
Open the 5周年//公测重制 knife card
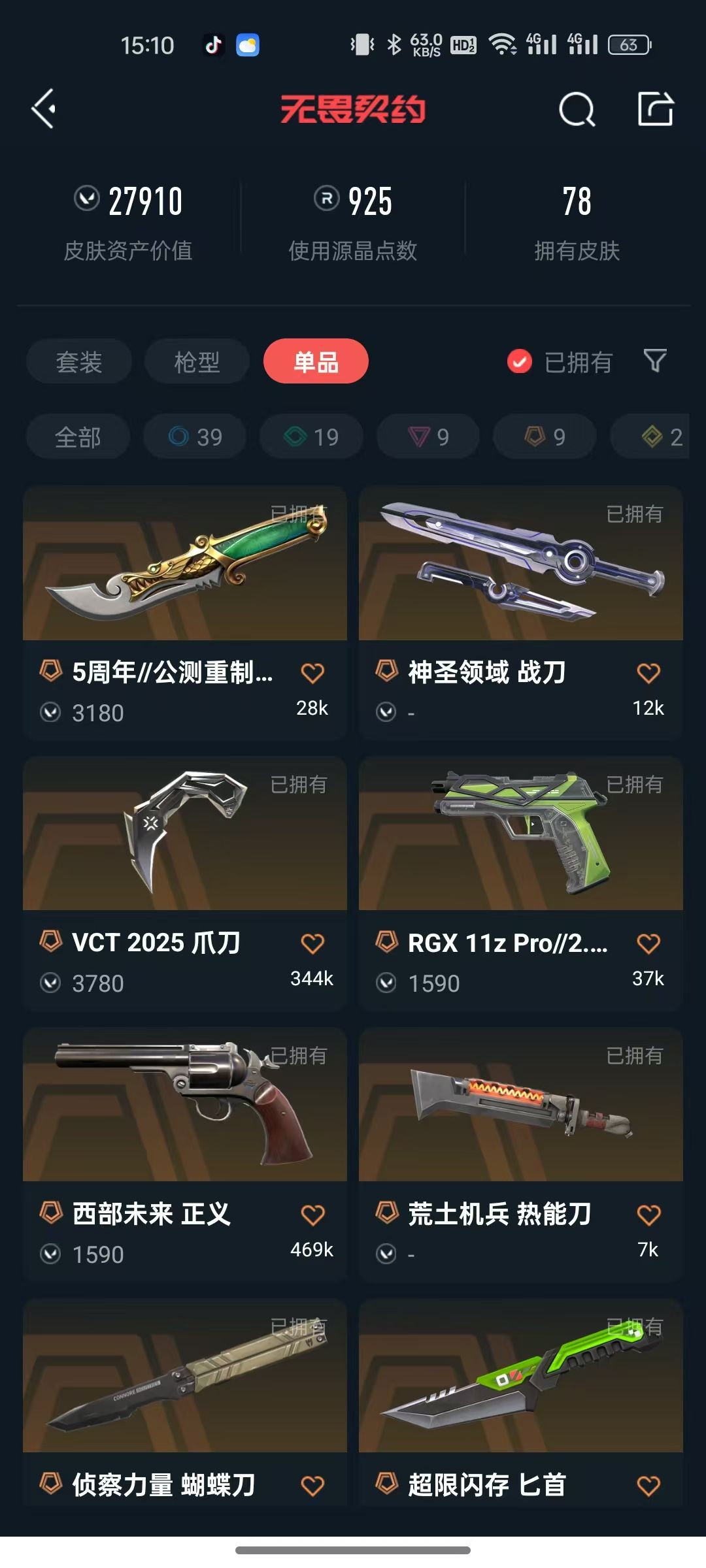point(185,612)
